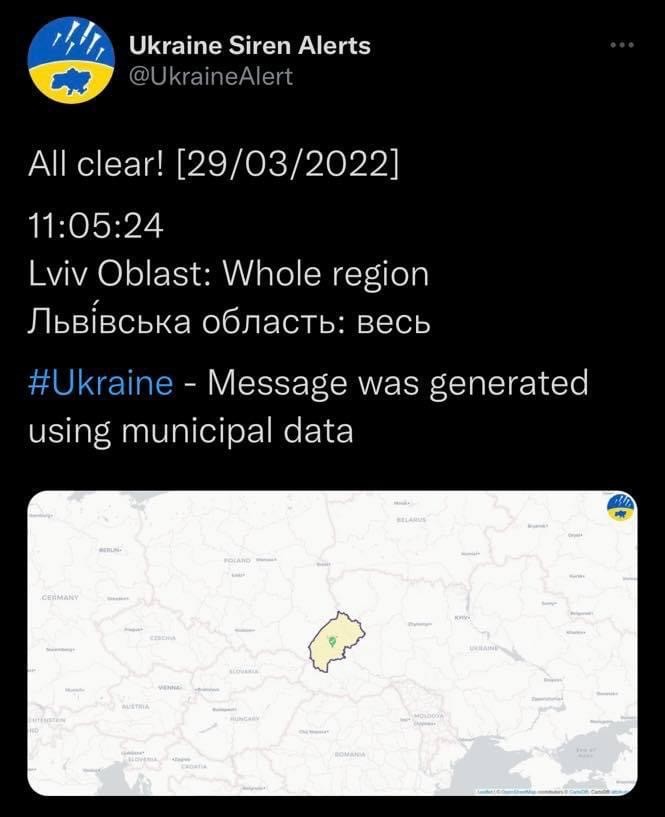Open the tweet's three-dot overflow menu

coord(622,46)
